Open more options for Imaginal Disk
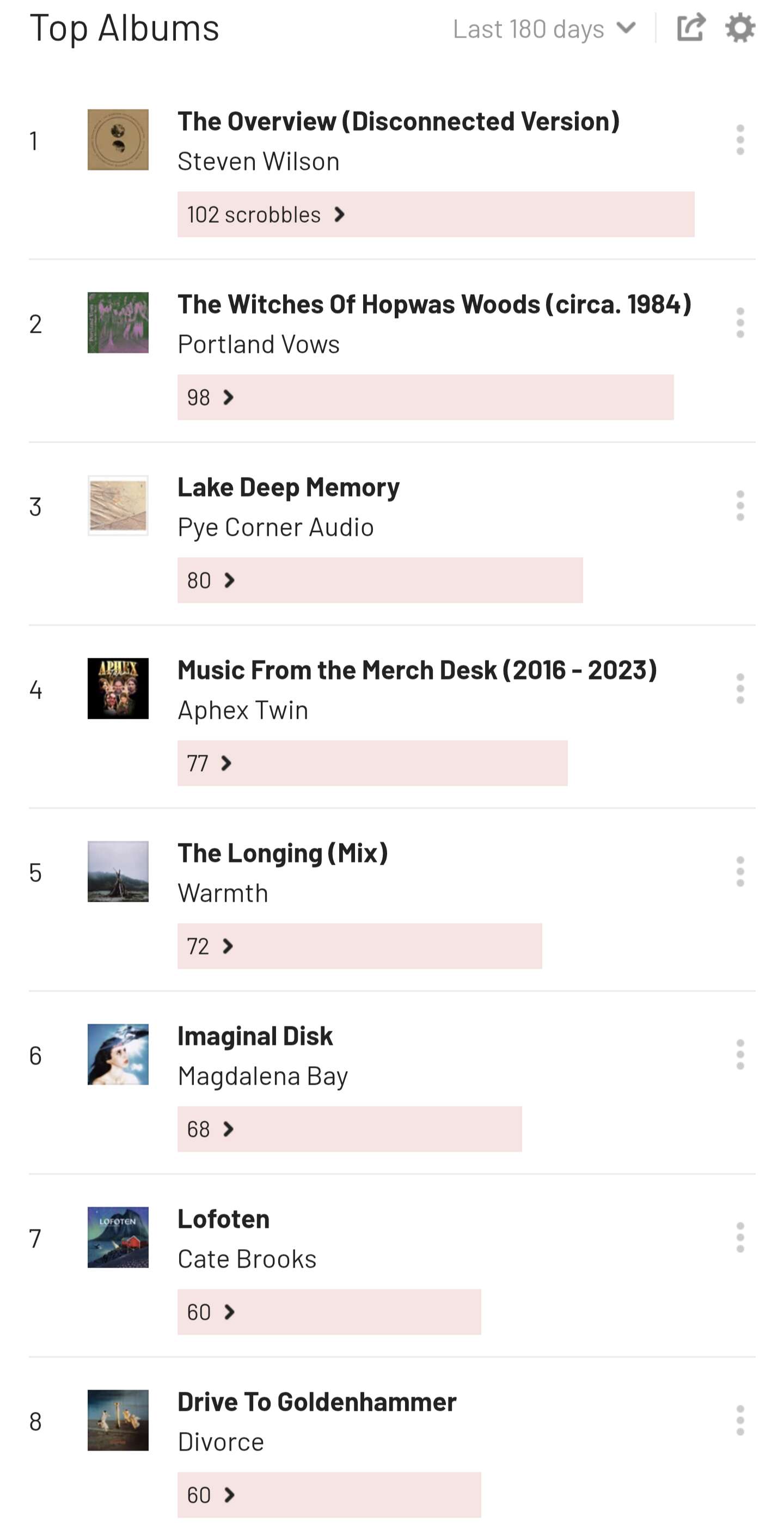The height and width of the screenshot is (1523, 784). (740, 1054)
